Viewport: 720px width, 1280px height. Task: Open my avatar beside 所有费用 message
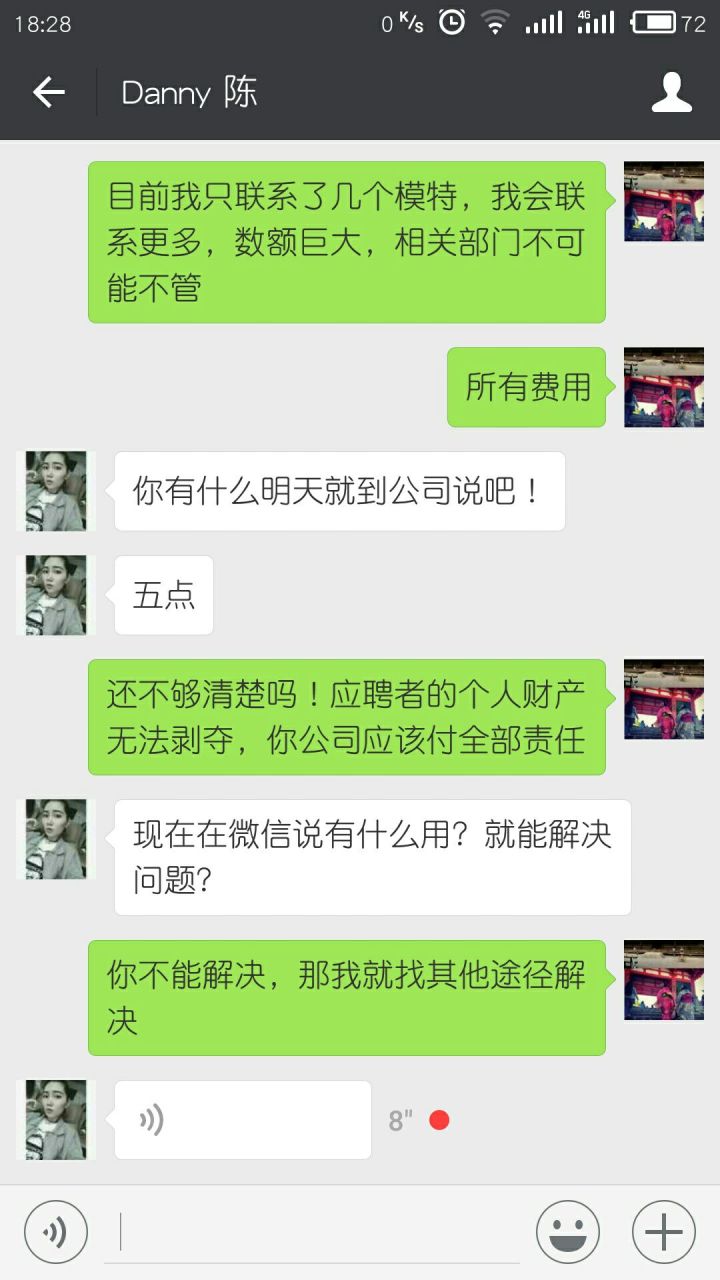[x=663, y=387]
